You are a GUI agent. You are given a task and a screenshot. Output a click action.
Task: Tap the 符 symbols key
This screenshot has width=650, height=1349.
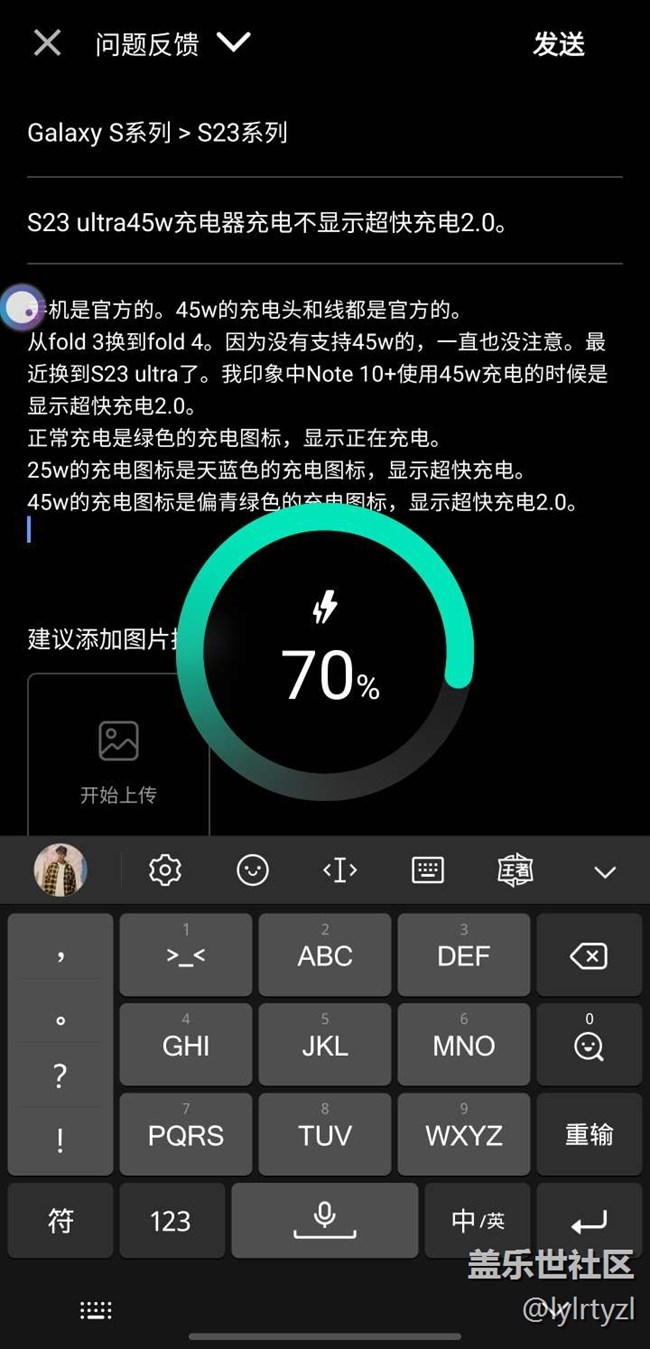(x=60, y=1220)
